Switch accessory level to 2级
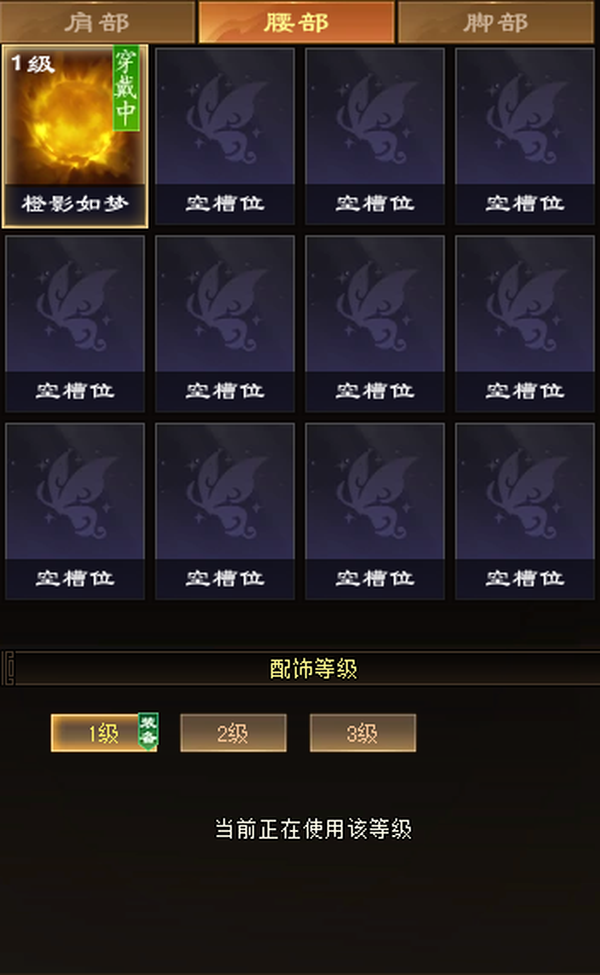Screen dimensions: 600x975 pyautogui.click(x=233, y=733)
